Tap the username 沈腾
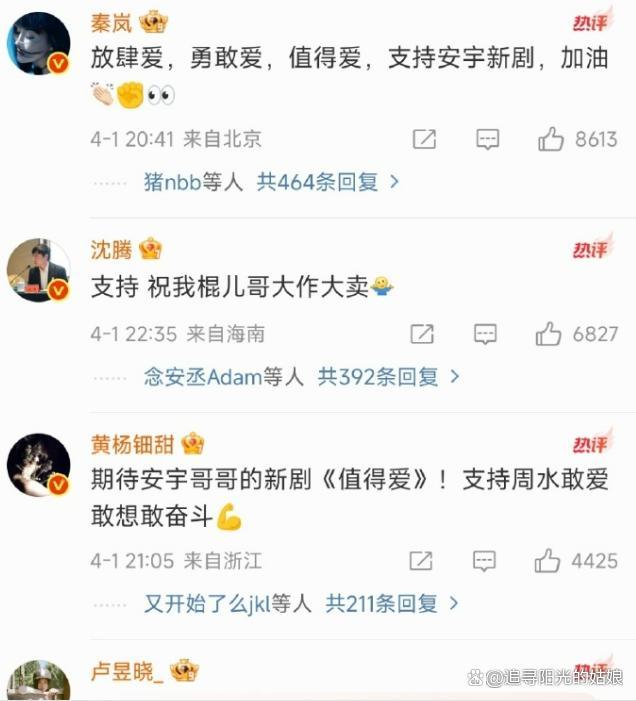Screen dimensions: 636x701 click(111, 249)
